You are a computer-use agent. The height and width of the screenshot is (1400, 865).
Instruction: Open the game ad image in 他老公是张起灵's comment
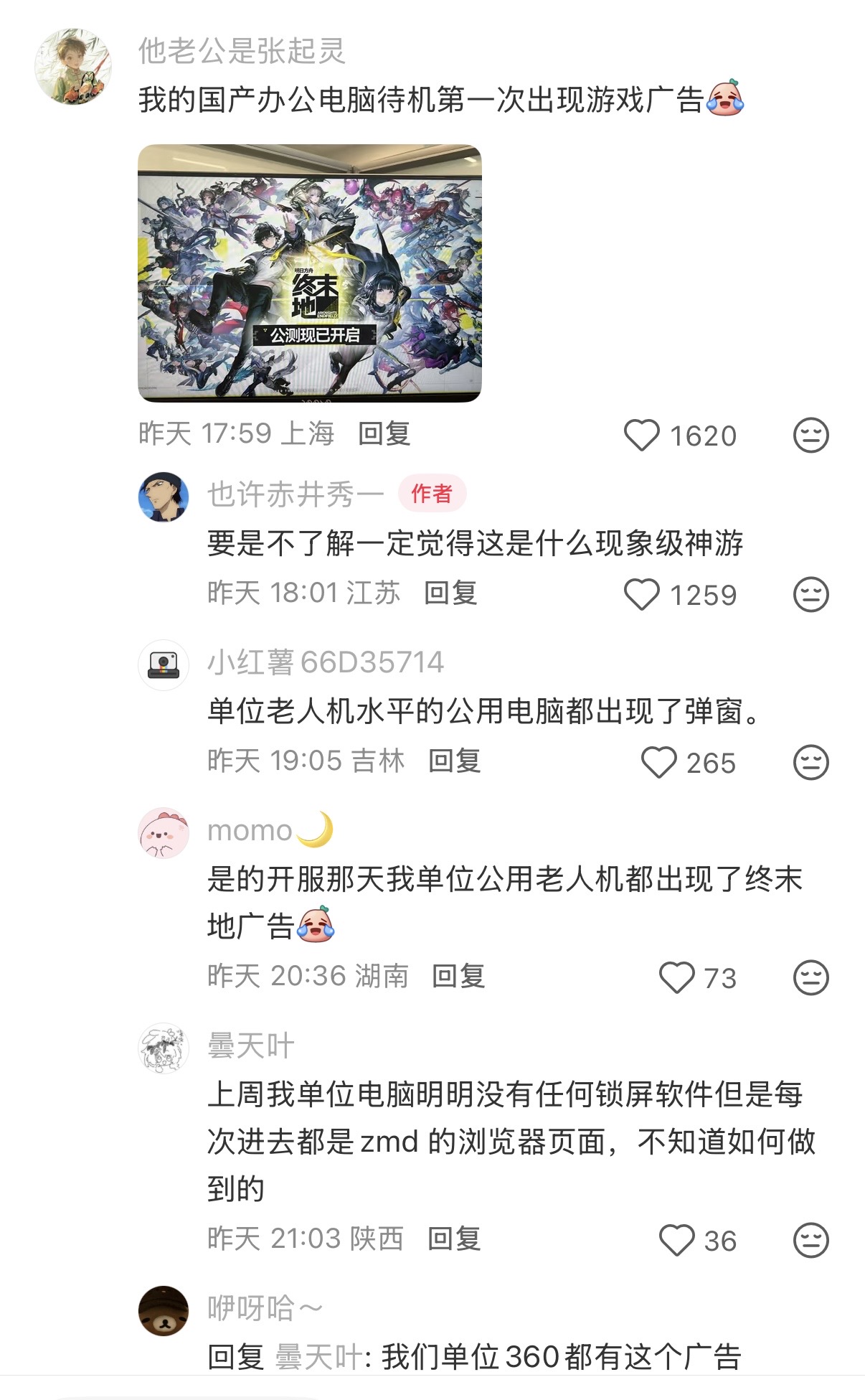(x=309, y=273)
